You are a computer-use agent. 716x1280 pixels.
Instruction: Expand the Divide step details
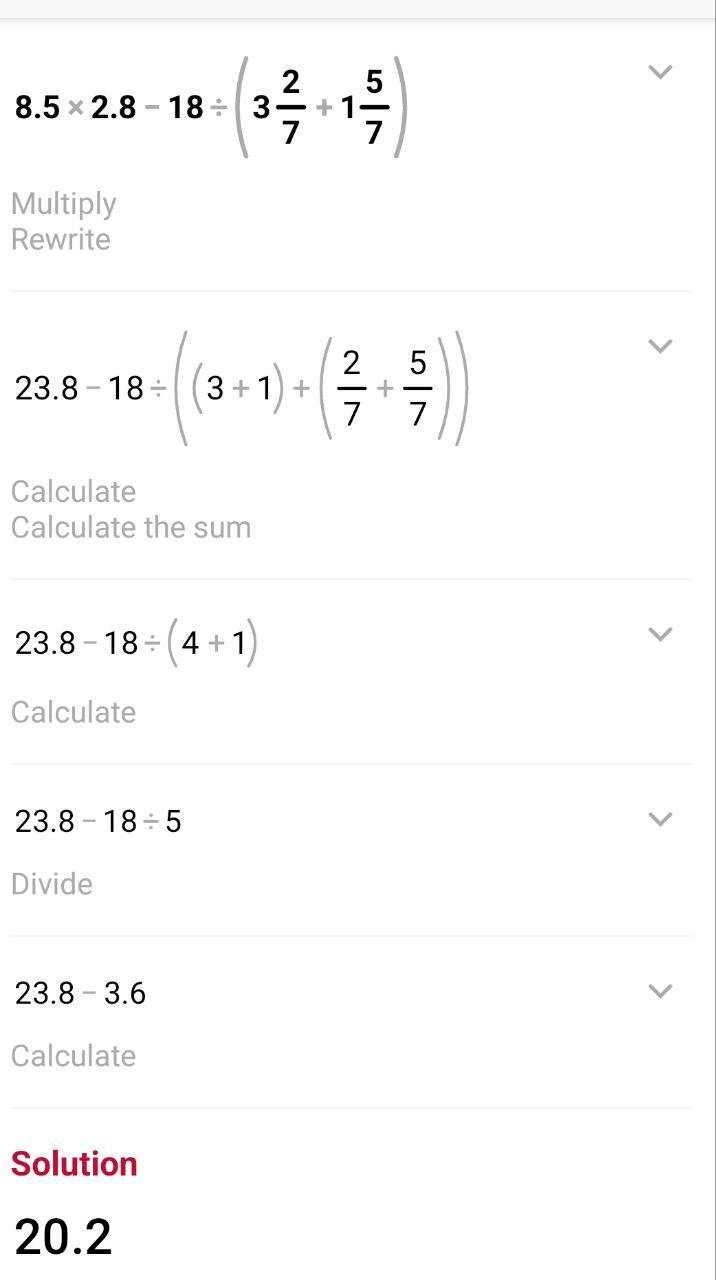(659, 819)
